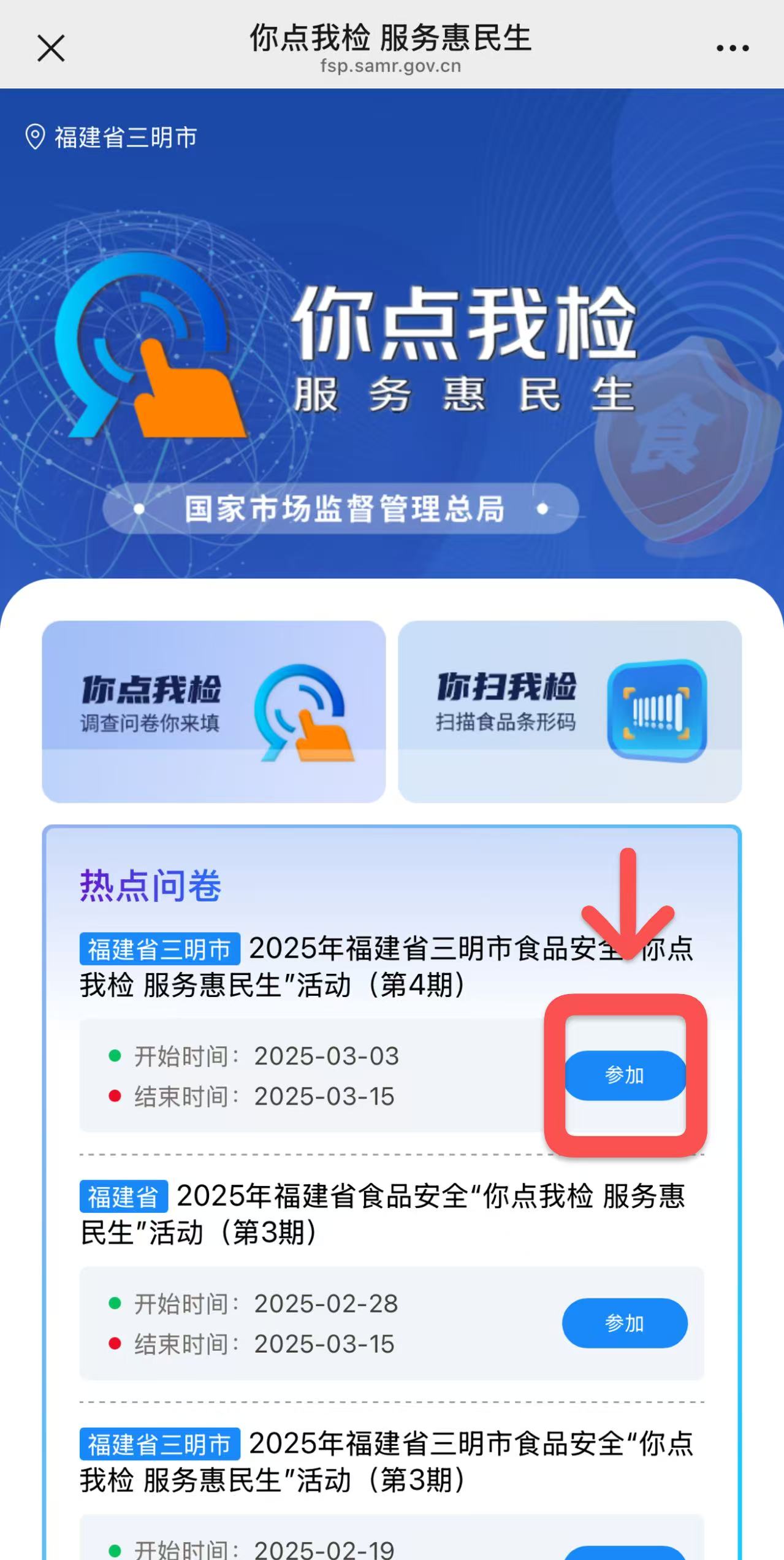The image size is (784, 1560).
Task: Open 你扫我检 barcode scanning card
Action: 569,711
